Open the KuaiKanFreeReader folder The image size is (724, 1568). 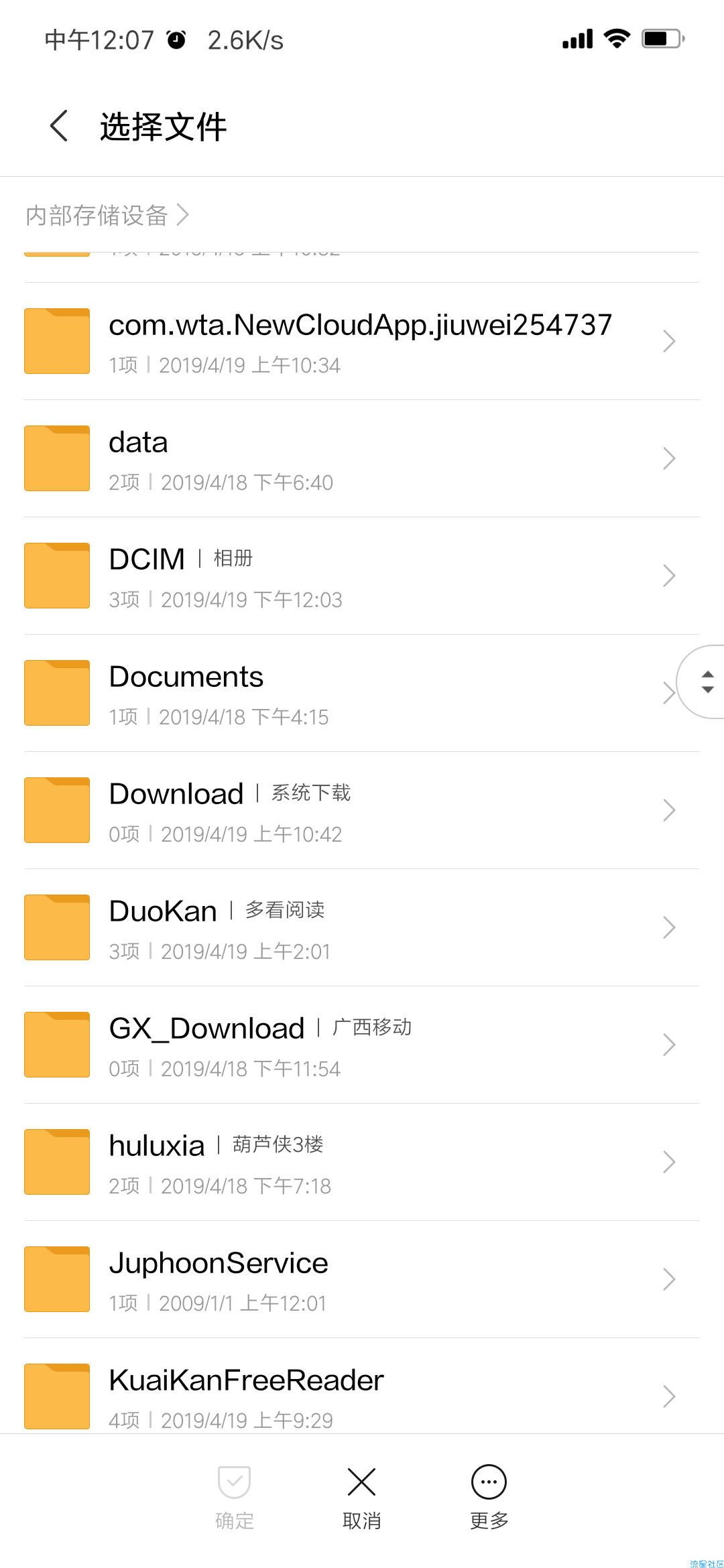pyautogui.click(x=362, y=1387)
